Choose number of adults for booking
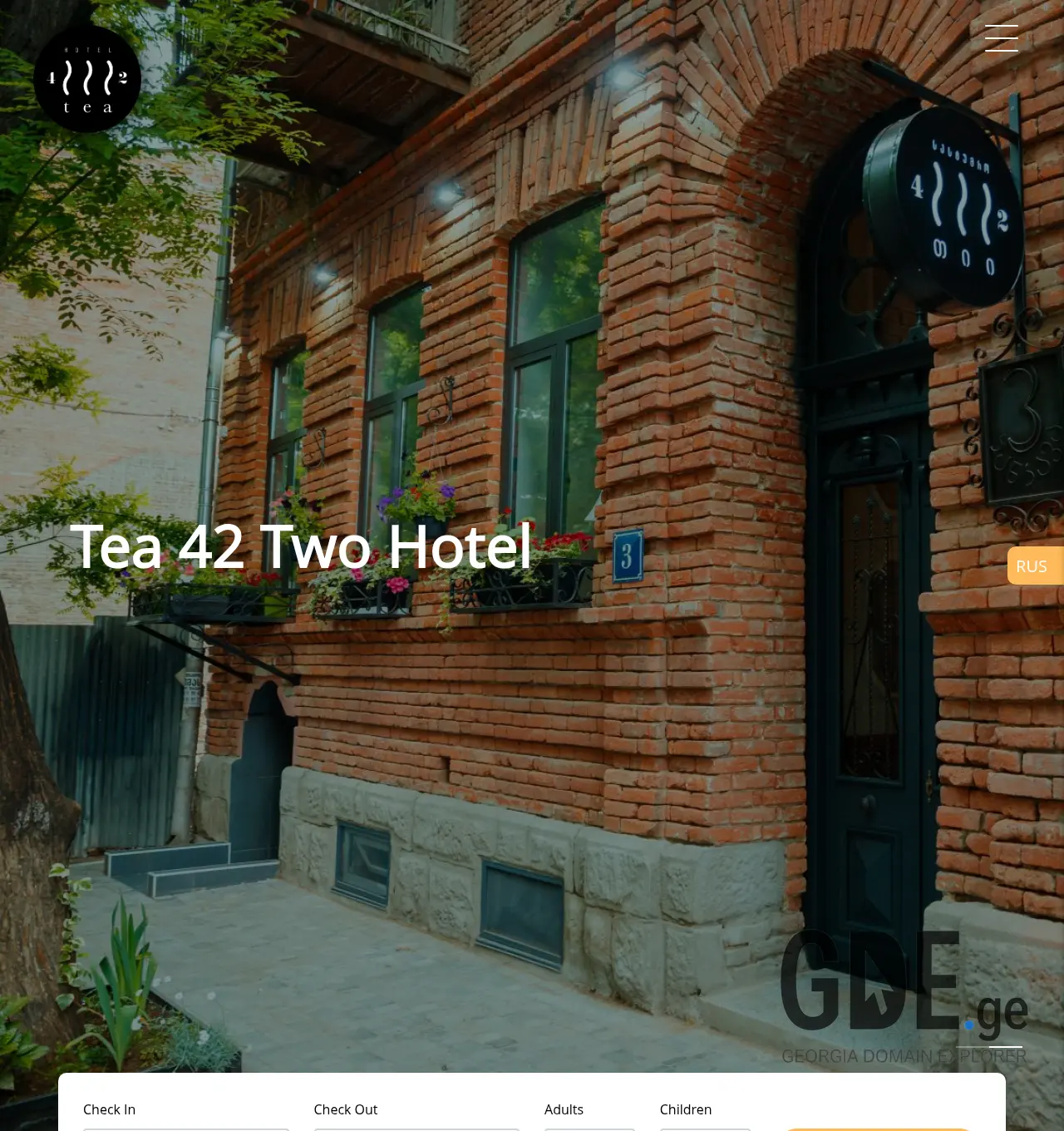 click(589, 1128)
